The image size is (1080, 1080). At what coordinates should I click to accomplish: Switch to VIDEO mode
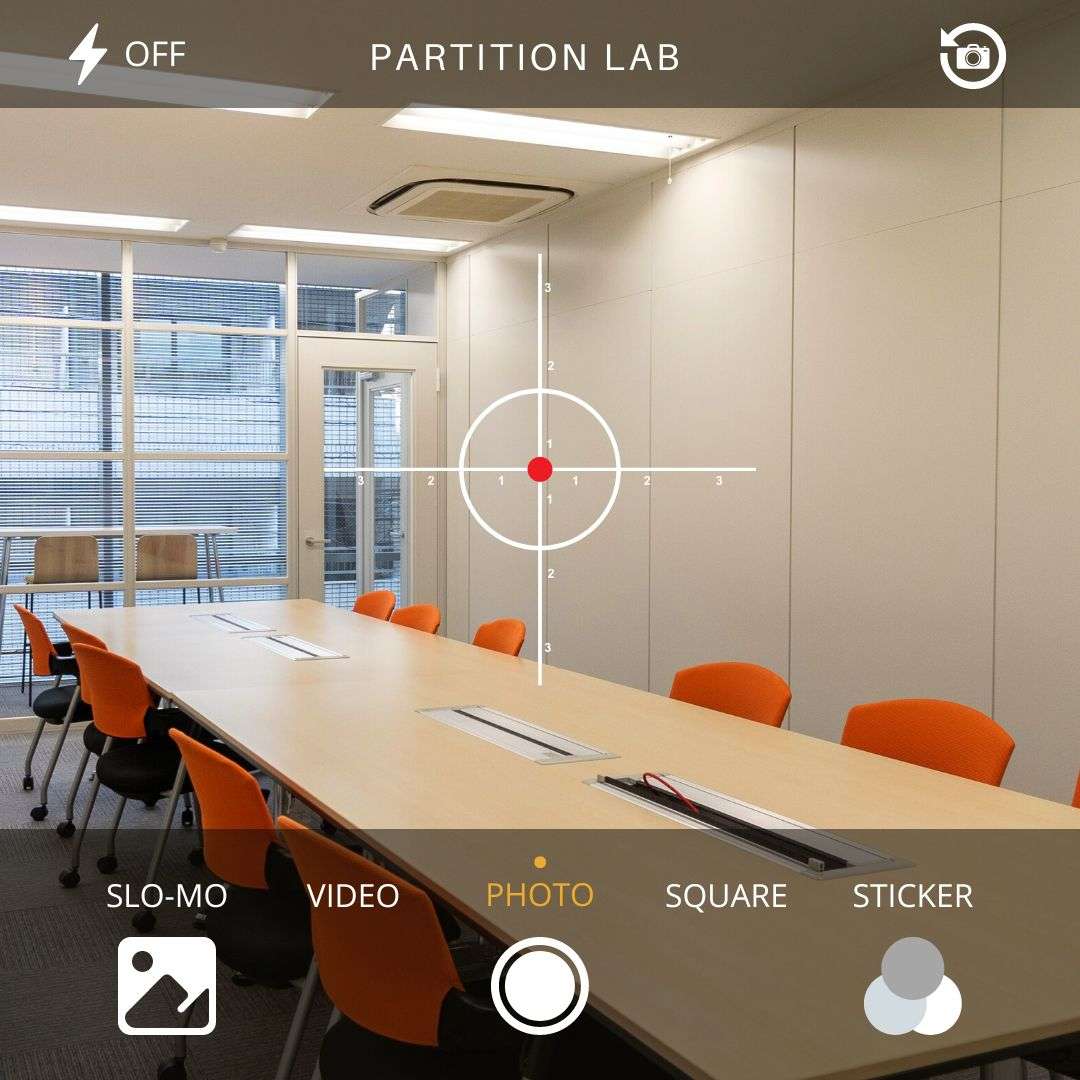pyautogui.click(x=353, y=895)
